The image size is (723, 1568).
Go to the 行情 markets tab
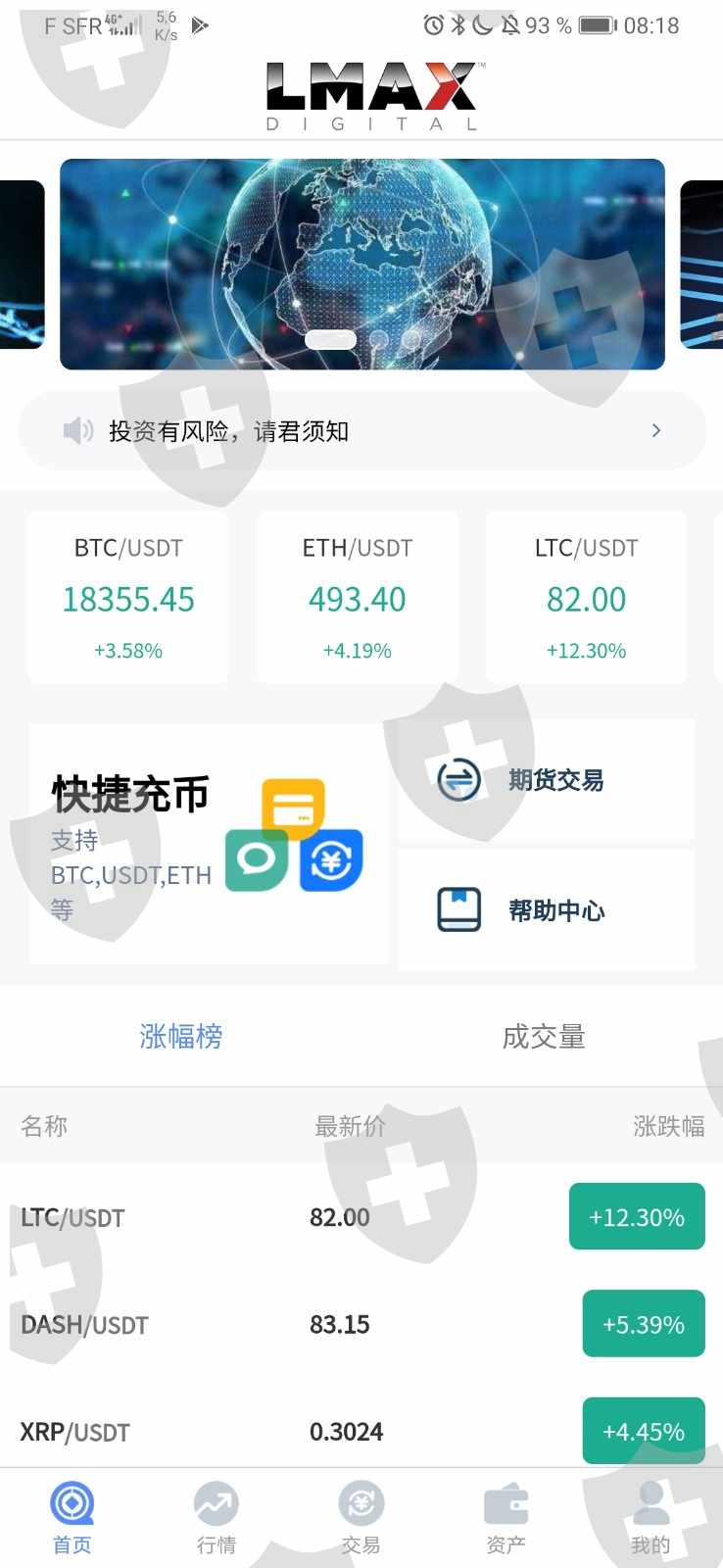[x=217, y=1518]
